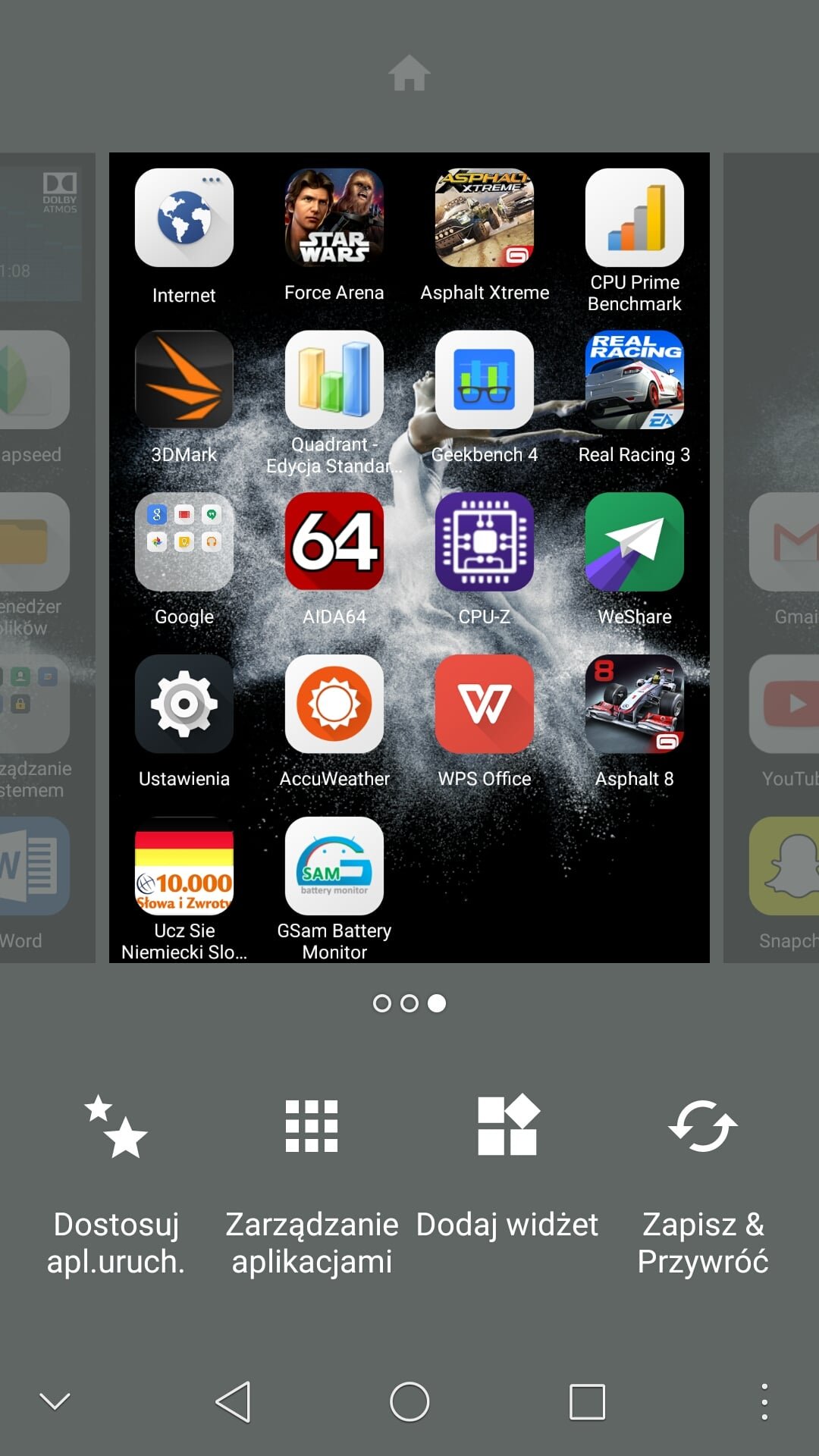
Task: Open Dostosuj apl.uruch. option
Action: [116, 1185]
